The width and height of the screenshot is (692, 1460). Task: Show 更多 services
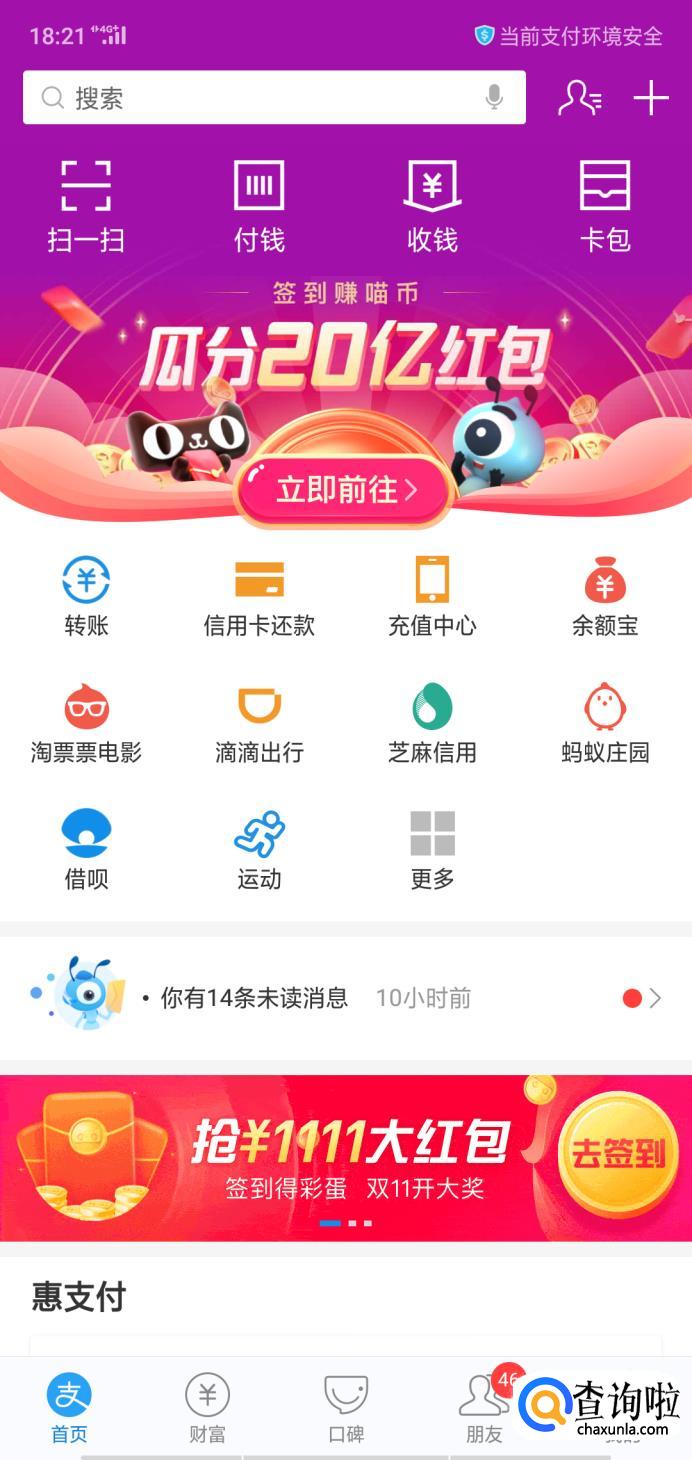point(432,850)
